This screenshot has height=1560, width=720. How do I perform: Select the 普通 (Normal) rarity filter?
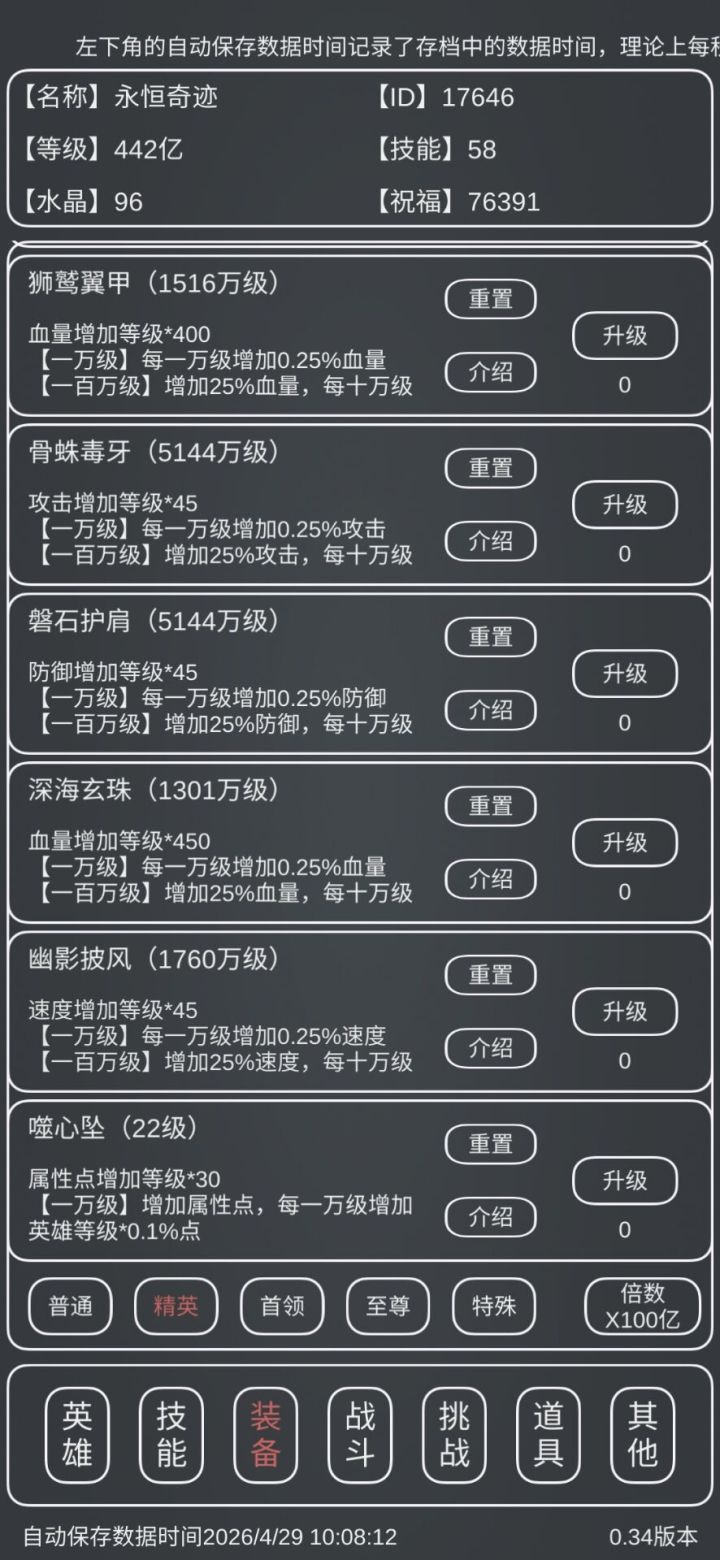[x=68, y=1306]
